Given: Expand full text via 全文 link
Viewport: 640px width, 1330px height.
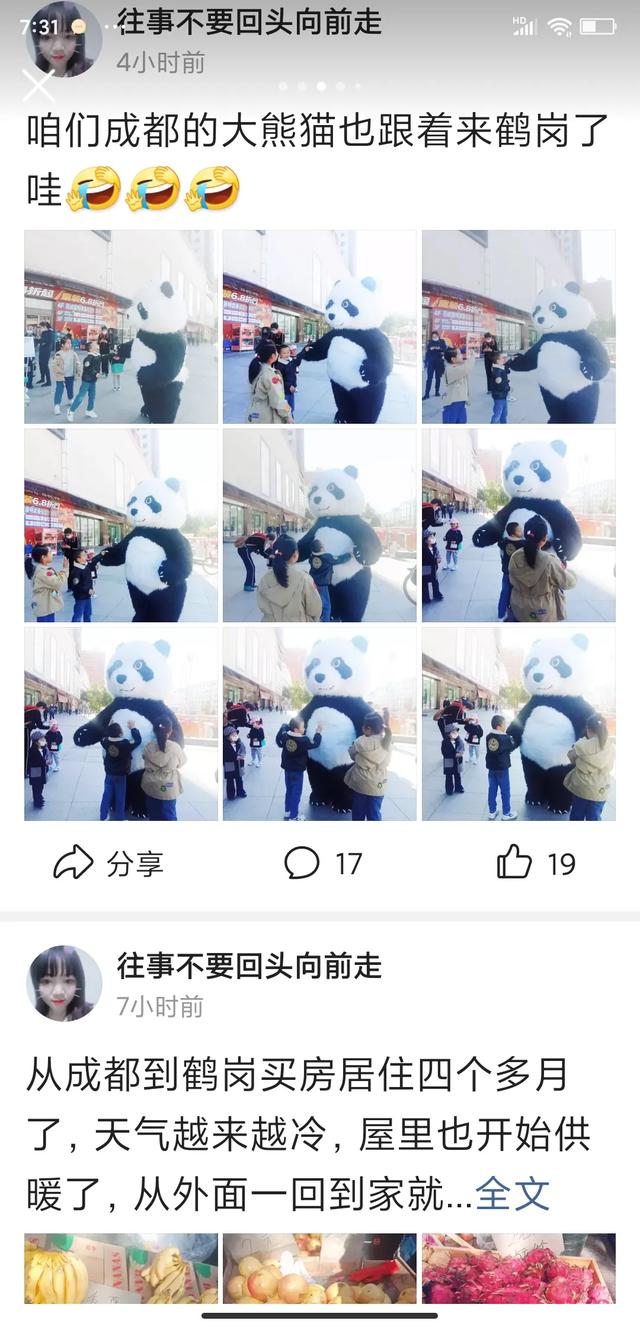Looking at the screenshot, I should click(x=512, y=1192).
